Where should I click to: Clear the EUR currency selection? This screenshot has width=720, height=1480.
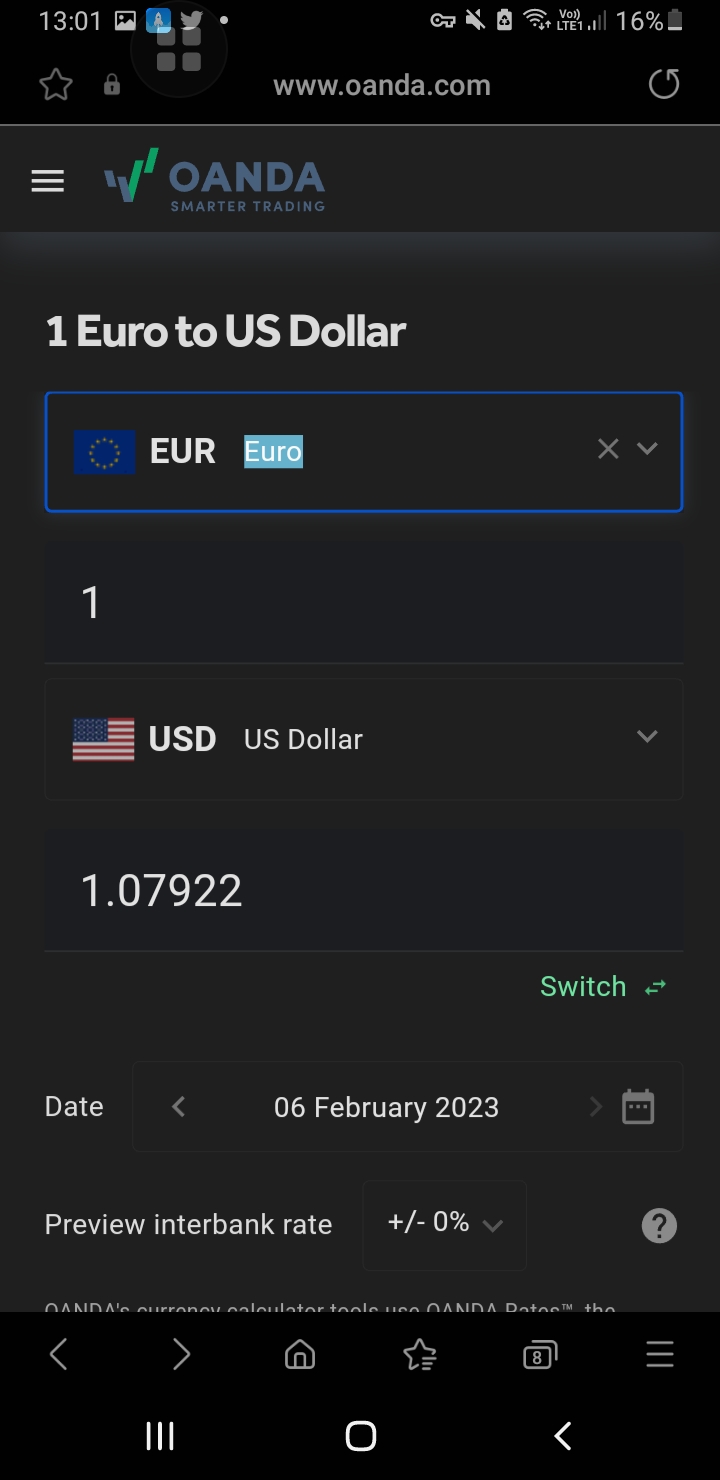(608, 449)
